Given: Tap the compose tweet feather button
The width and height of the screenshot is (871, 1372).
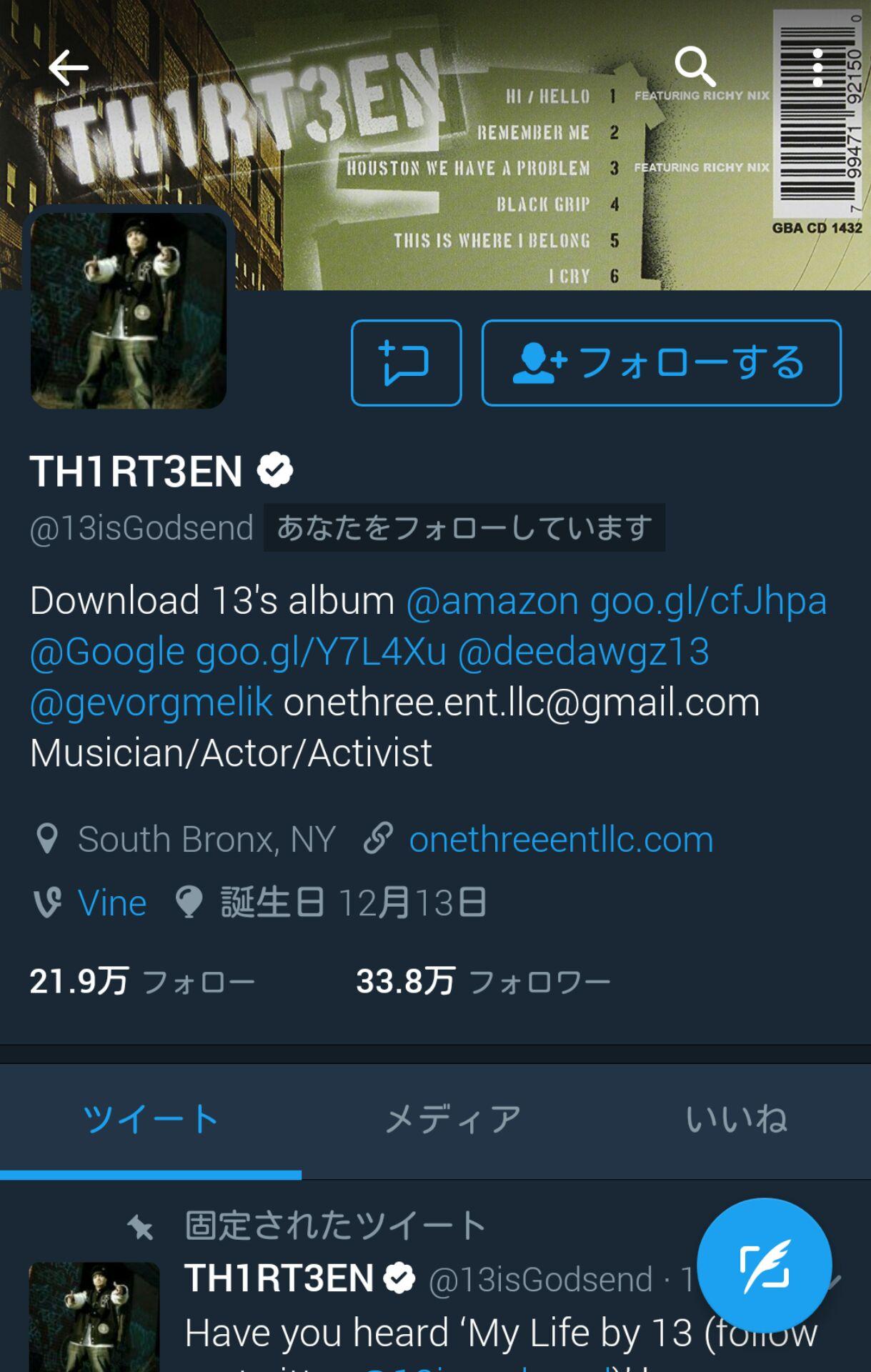Looking at the screenshot, I should pyautogui.click(x=765, y=1263).
